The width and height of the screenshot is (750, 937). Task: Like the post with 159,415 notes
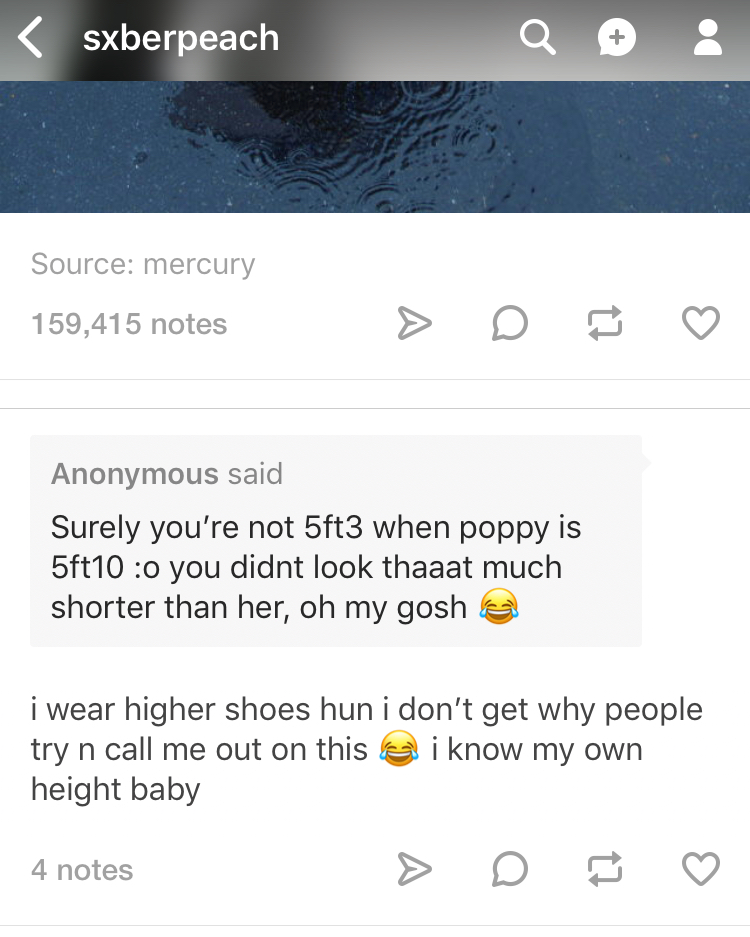click(x=699, y=323)
